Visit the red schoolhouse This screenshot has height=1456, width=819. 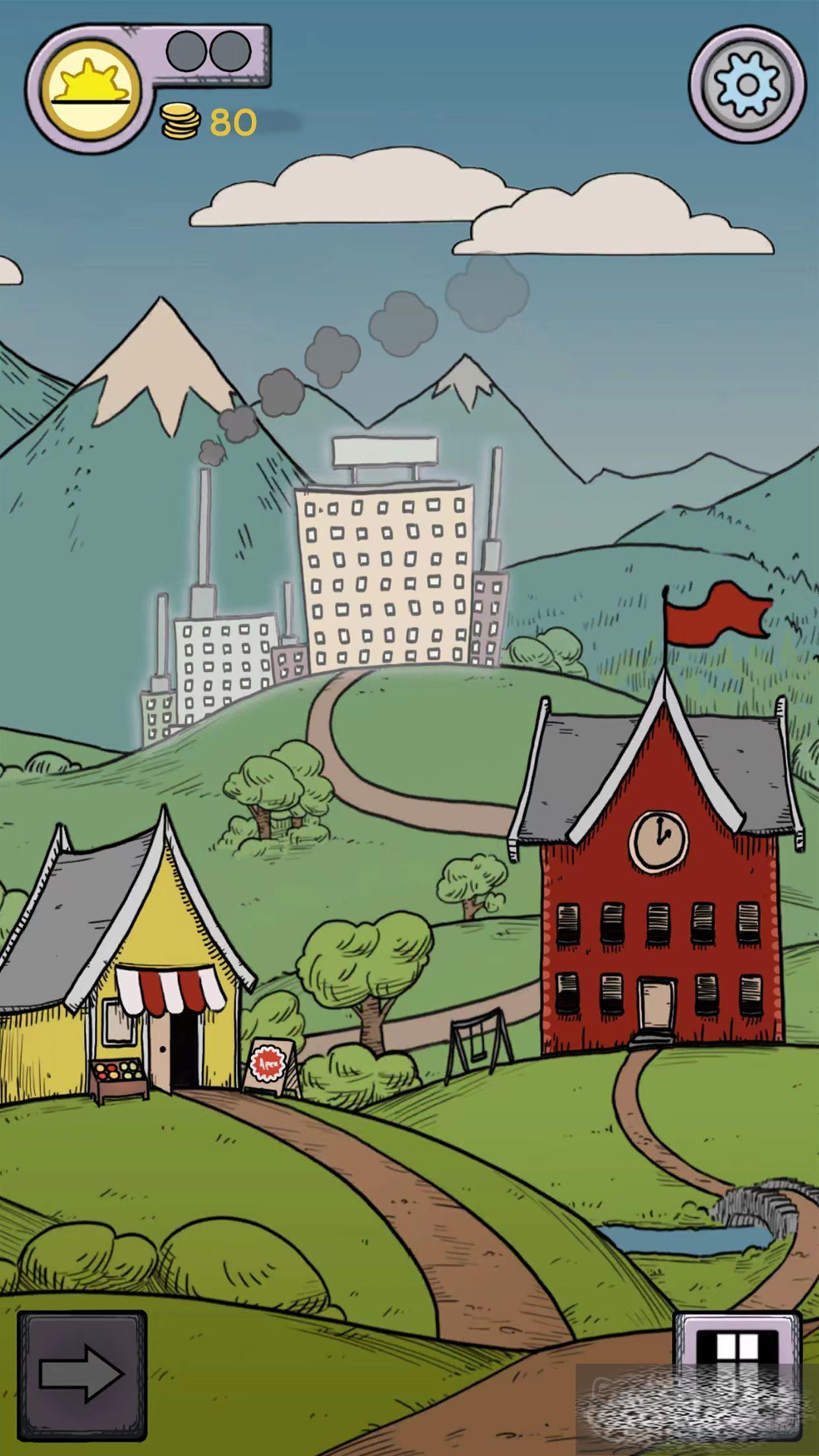click(x=661, y=923)
